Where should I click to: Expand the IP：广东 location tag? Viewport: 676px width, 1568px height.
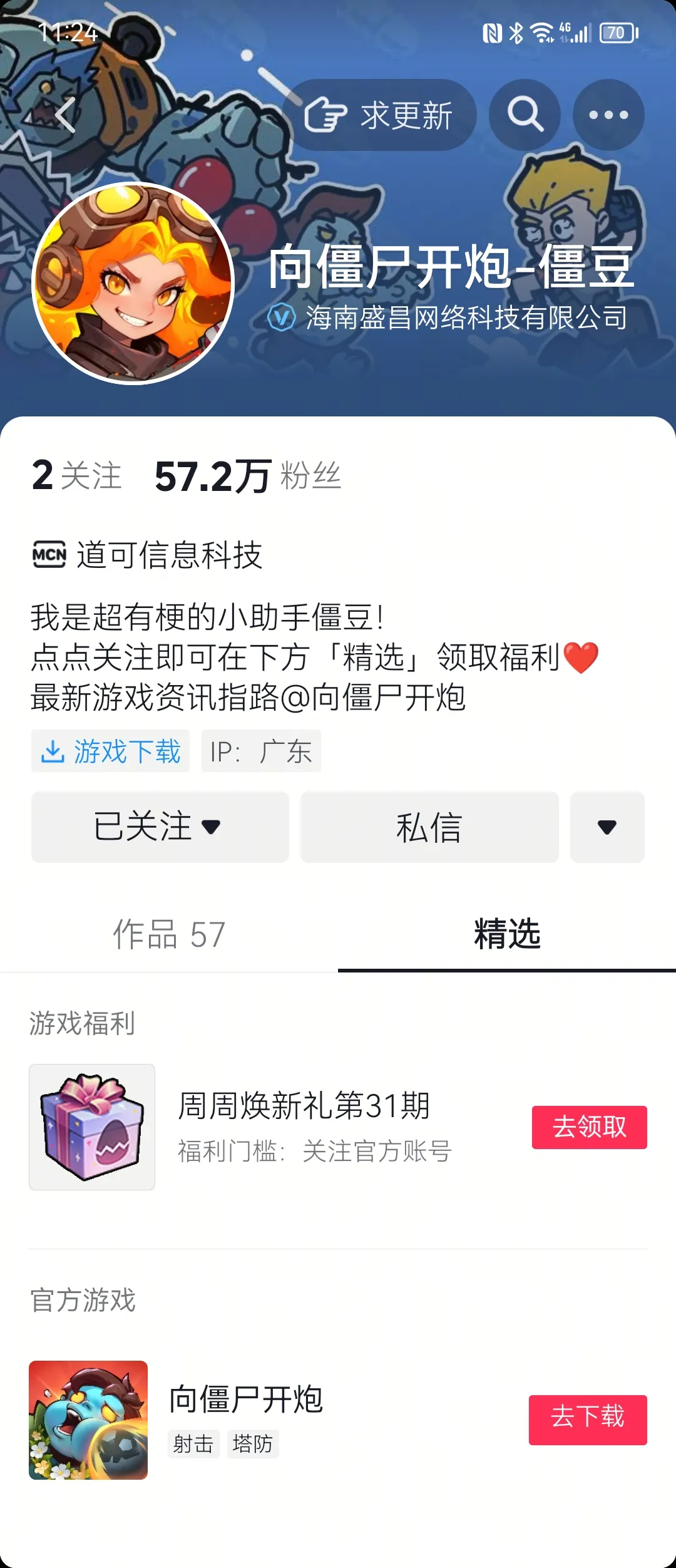pyautogui.click(x=262, y=751)
